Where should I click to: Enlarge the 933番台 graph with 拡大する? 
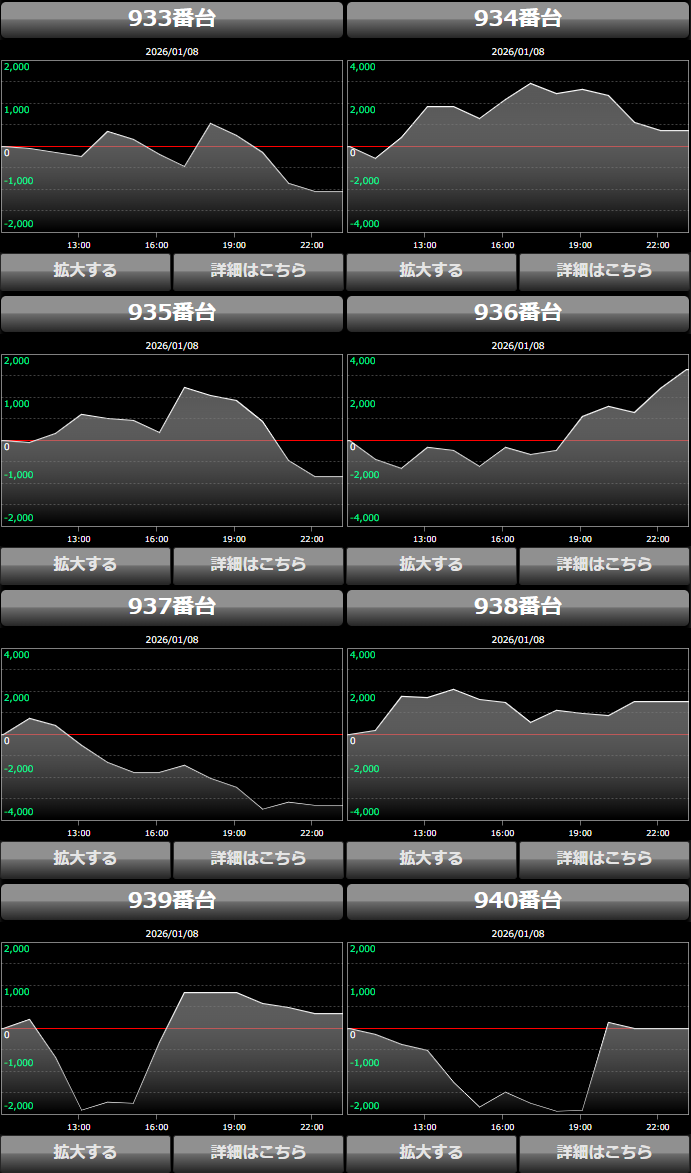pos(85,271)
